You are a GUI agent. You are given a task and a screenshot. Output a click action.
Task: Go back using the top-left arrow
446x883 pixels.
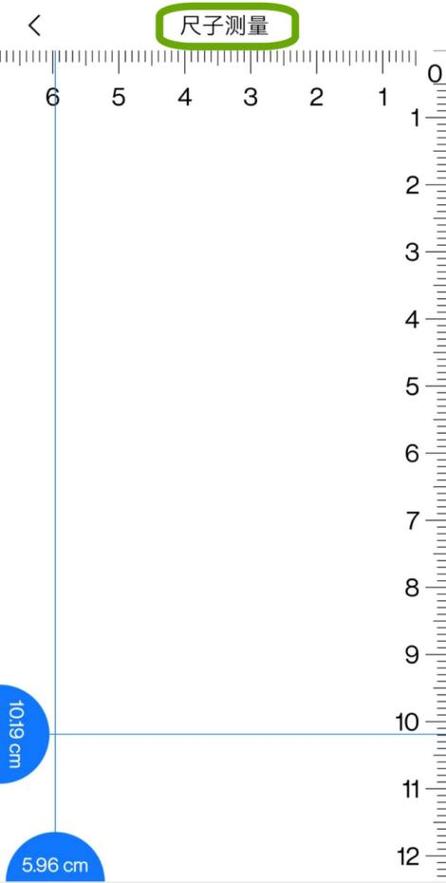click(35, 26)
